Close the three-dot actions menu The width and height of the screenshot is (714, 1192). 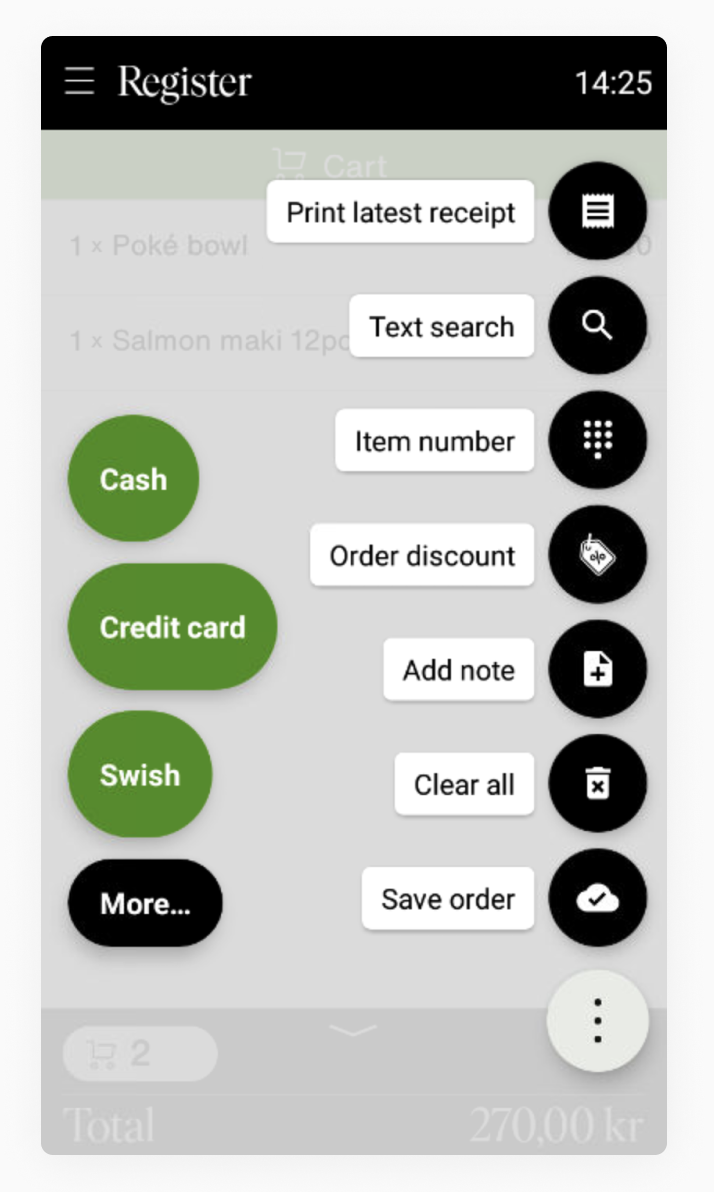(598, 1021)
